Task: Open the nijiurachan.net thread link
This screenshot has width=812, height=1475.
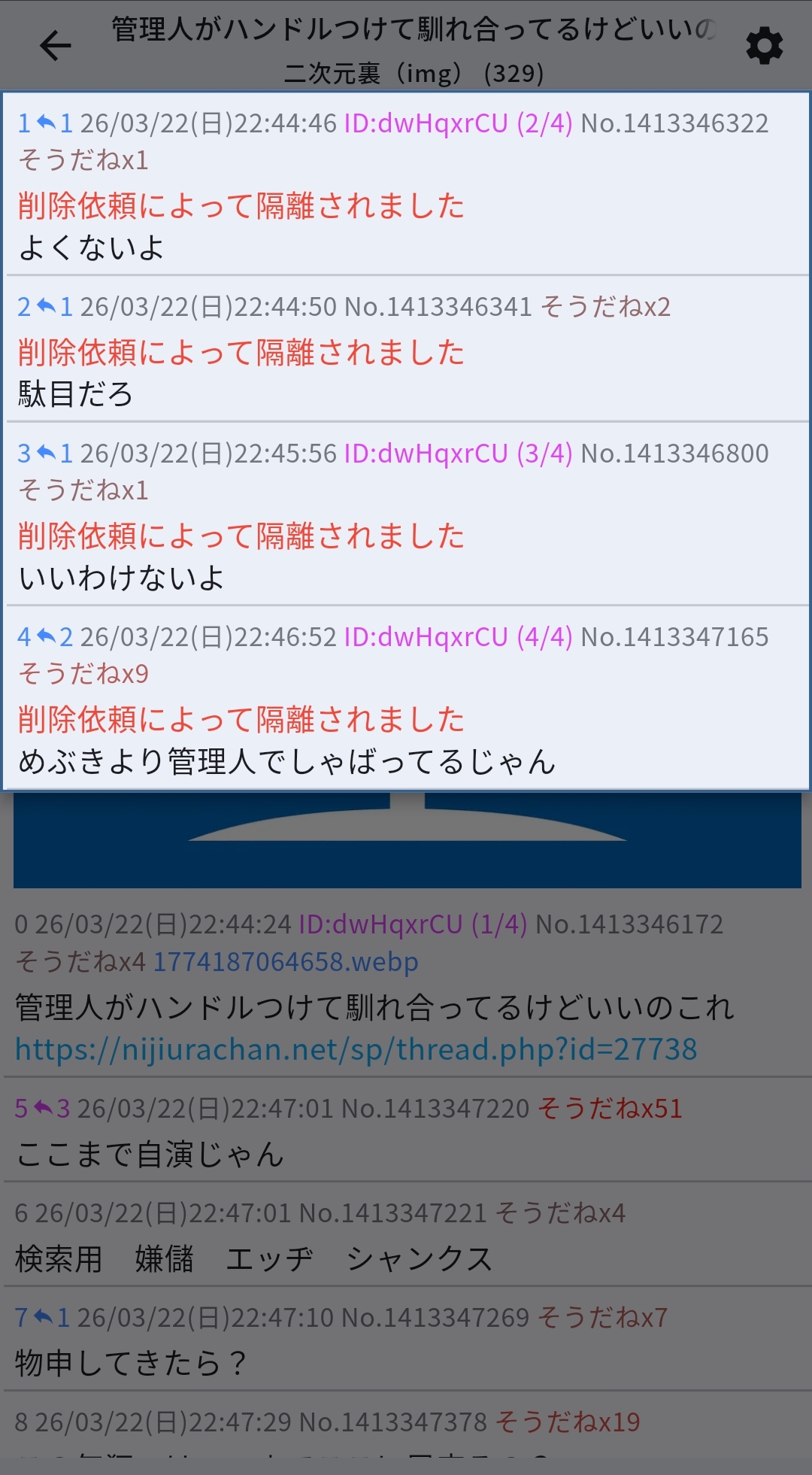Action: point(356,1049)
